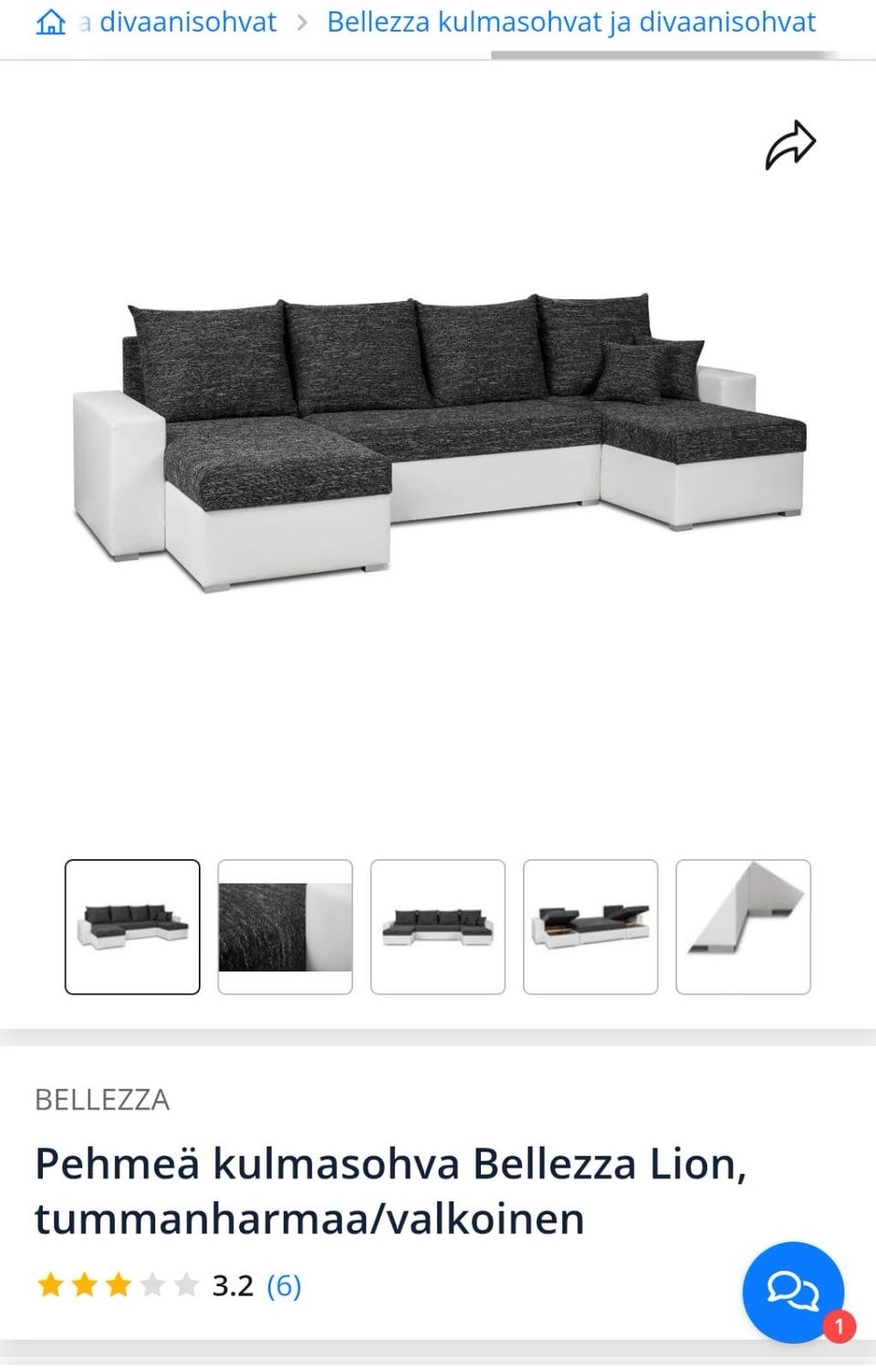The width and height of the screenshot is (876, 1372).
Task: View the fabric close-up thumbnail
Action: pyautogui.click(x=285, y=927)
